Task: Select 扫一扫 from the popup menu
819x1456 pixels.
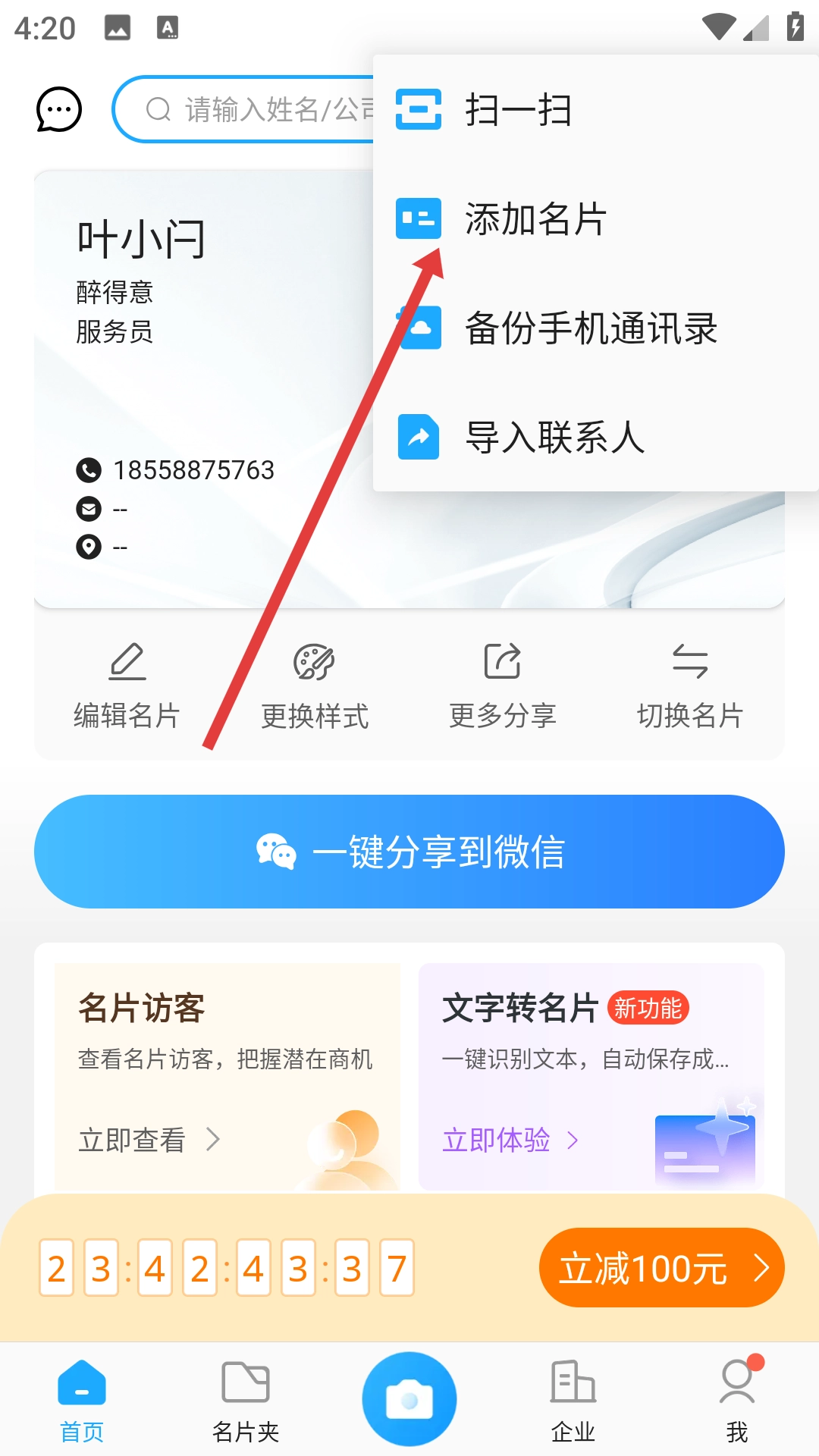Action: [519, 110]
